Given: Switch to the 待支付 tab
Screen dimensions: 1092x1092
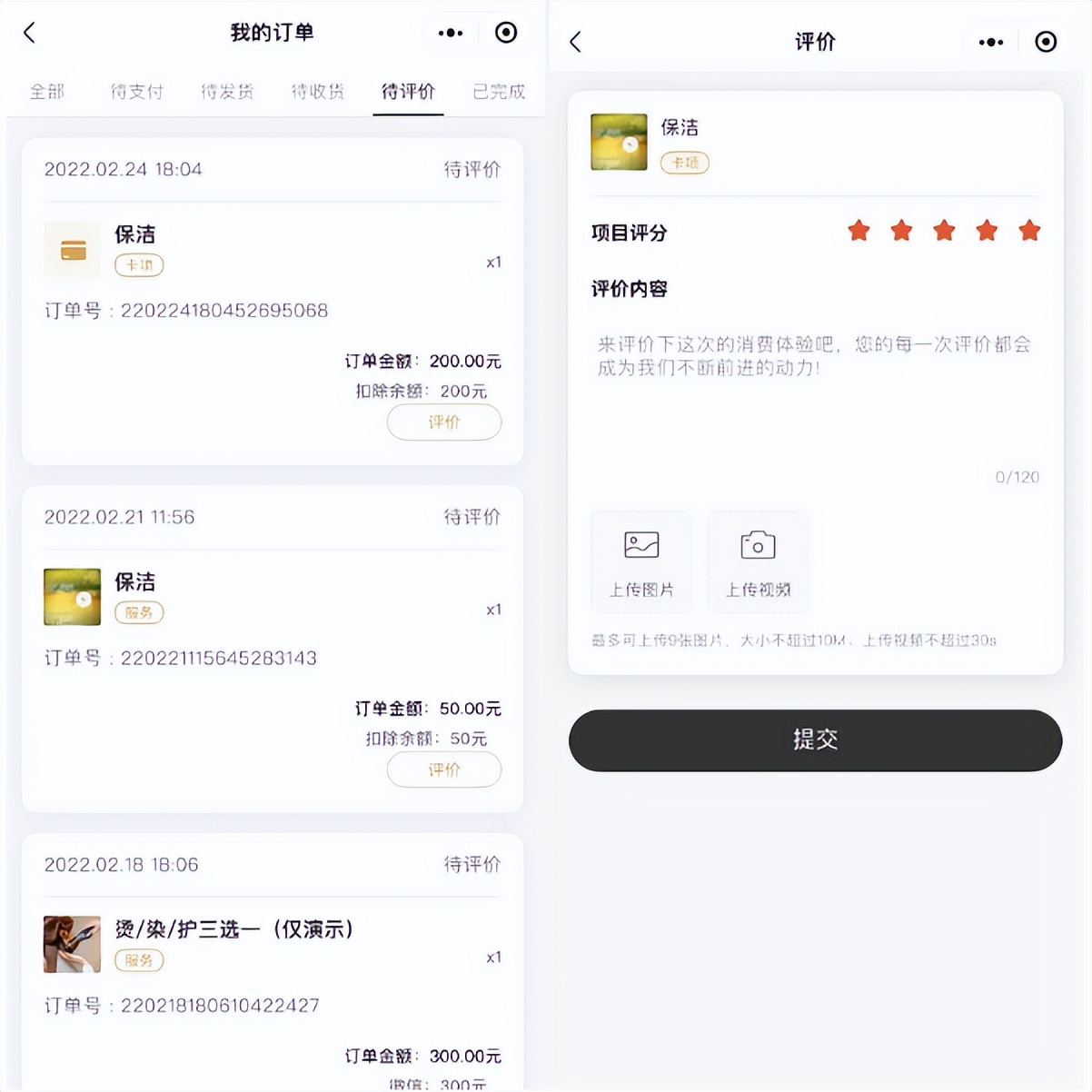Looking at the screenshot, I should click(136, 92).
